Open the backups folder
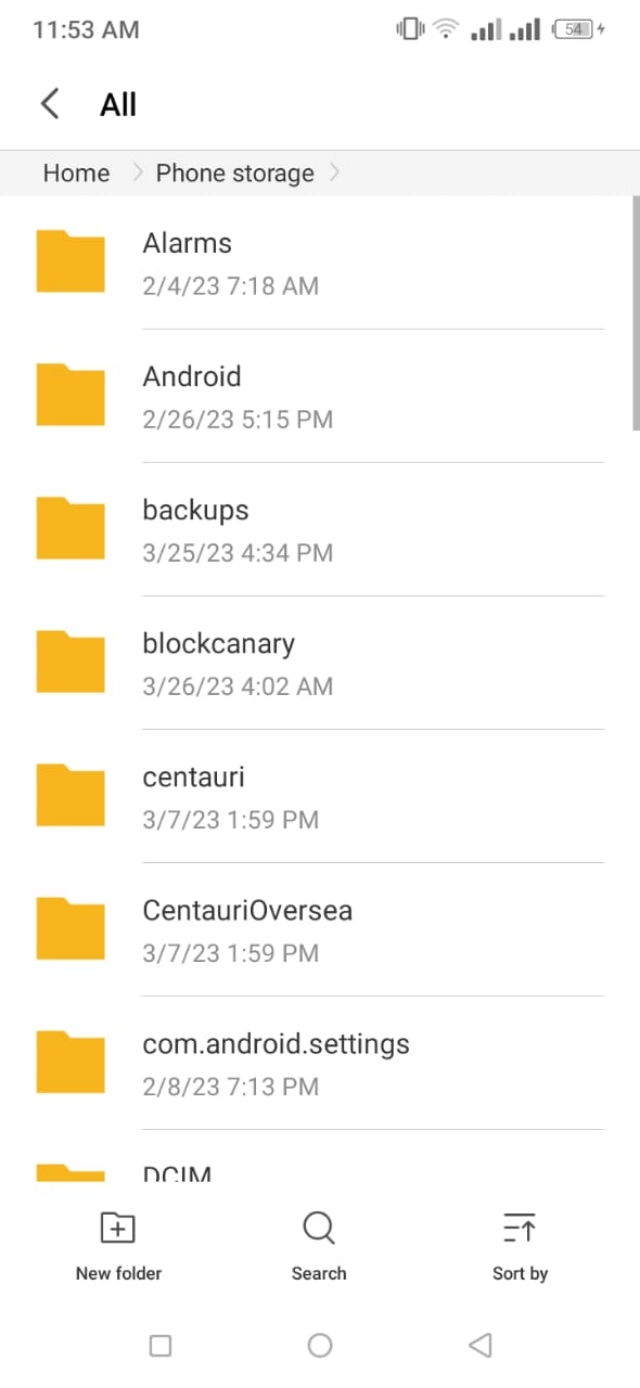This screenshot has width=640, height=1388. (320, 530)
